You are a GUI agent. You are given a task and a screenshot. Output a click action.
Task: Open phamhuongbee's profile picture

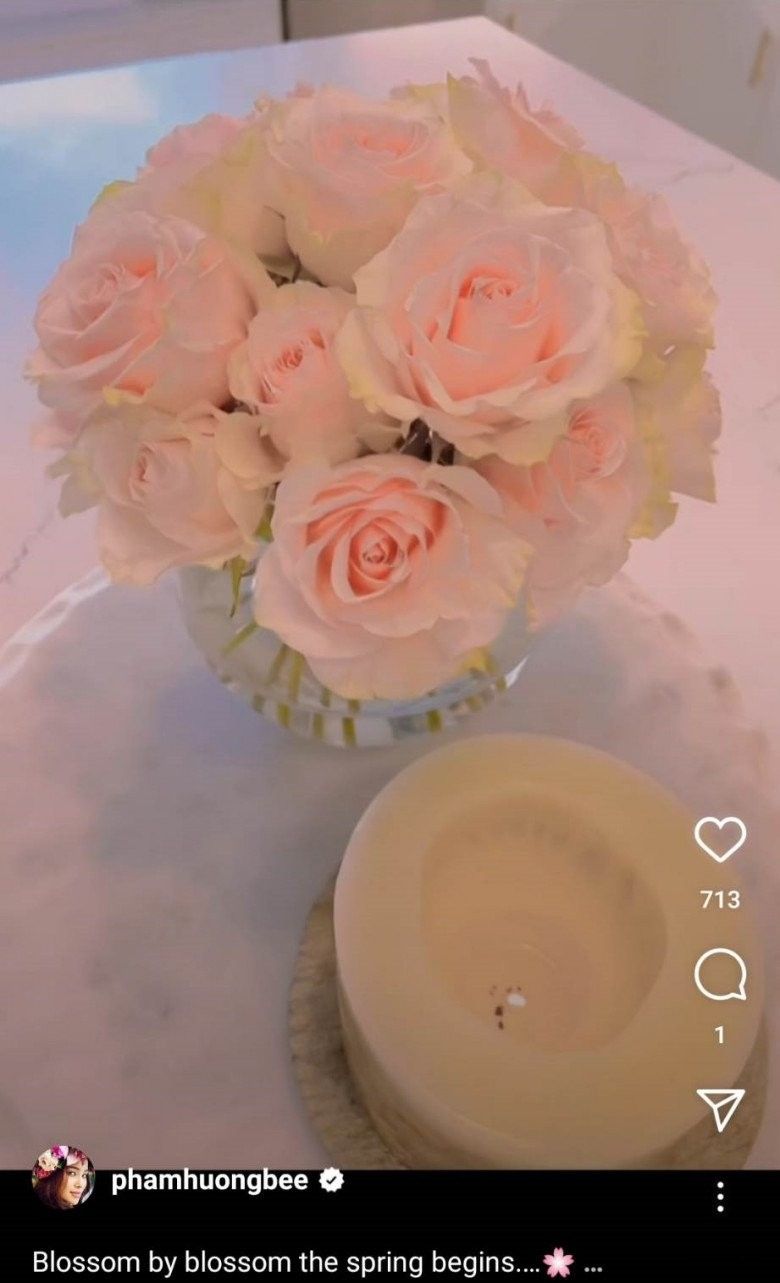63,1177
